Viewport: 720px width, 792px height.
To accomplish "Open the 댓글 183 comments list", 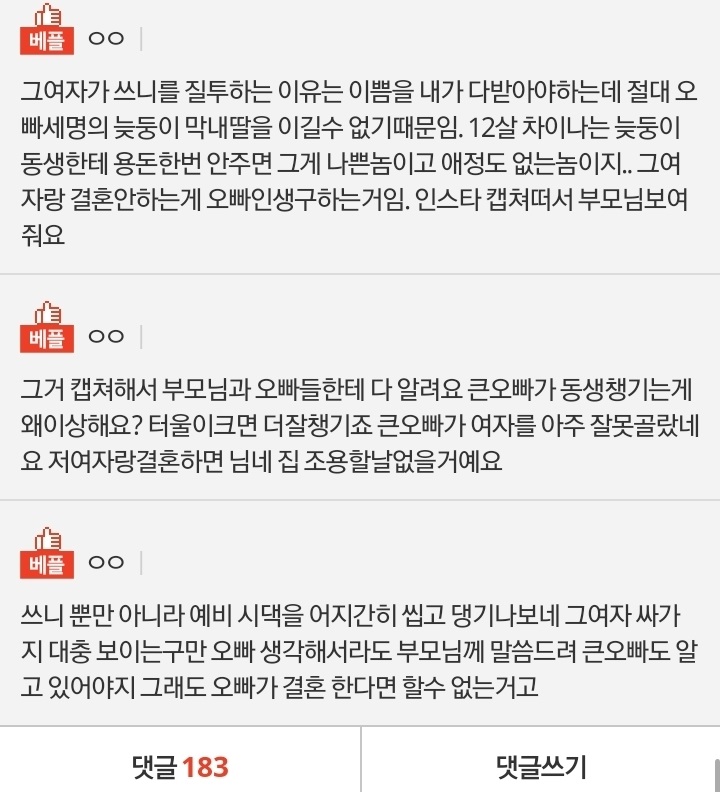I will pyautogui.click(x=180, y=767).
